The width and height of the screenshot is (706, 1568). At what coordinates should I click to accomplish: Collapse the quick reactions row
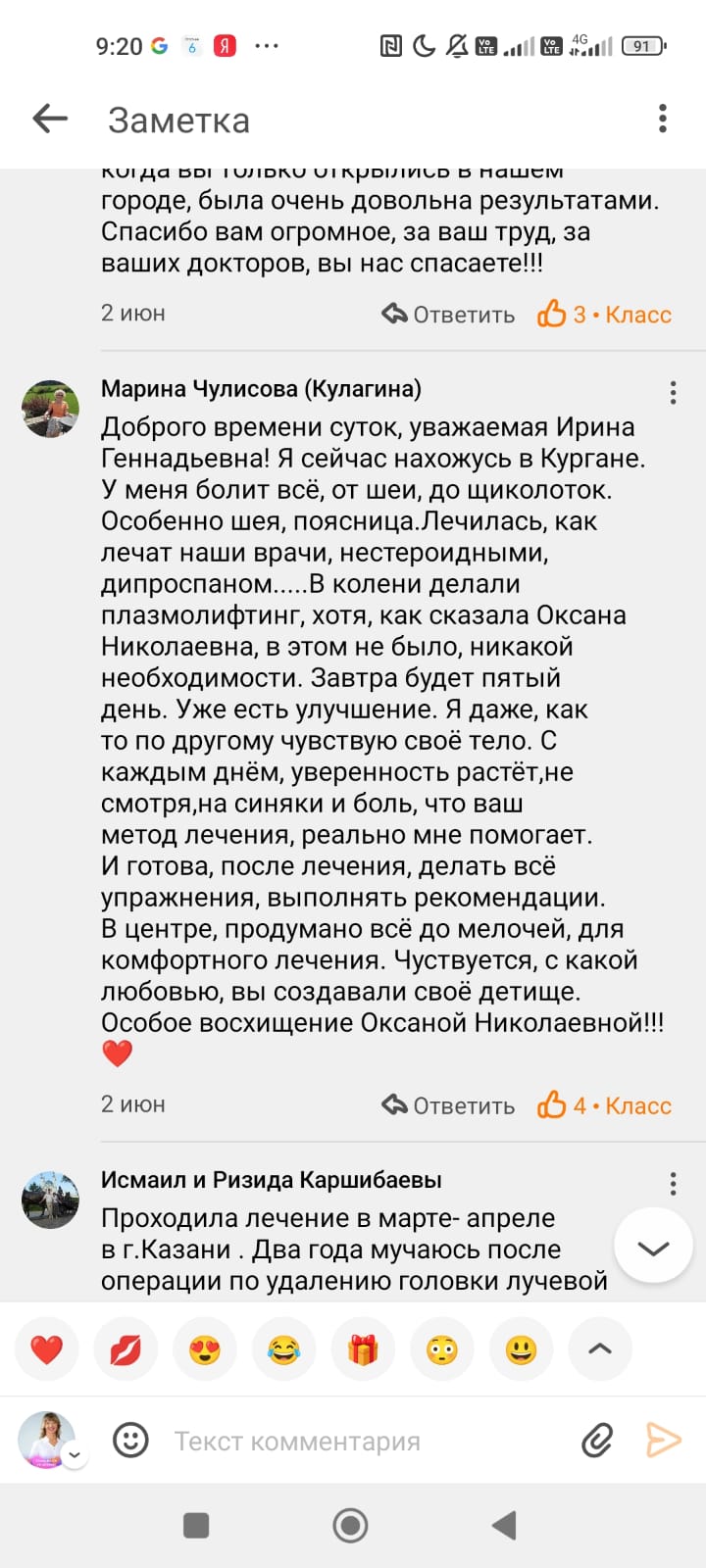(599, 1349)
